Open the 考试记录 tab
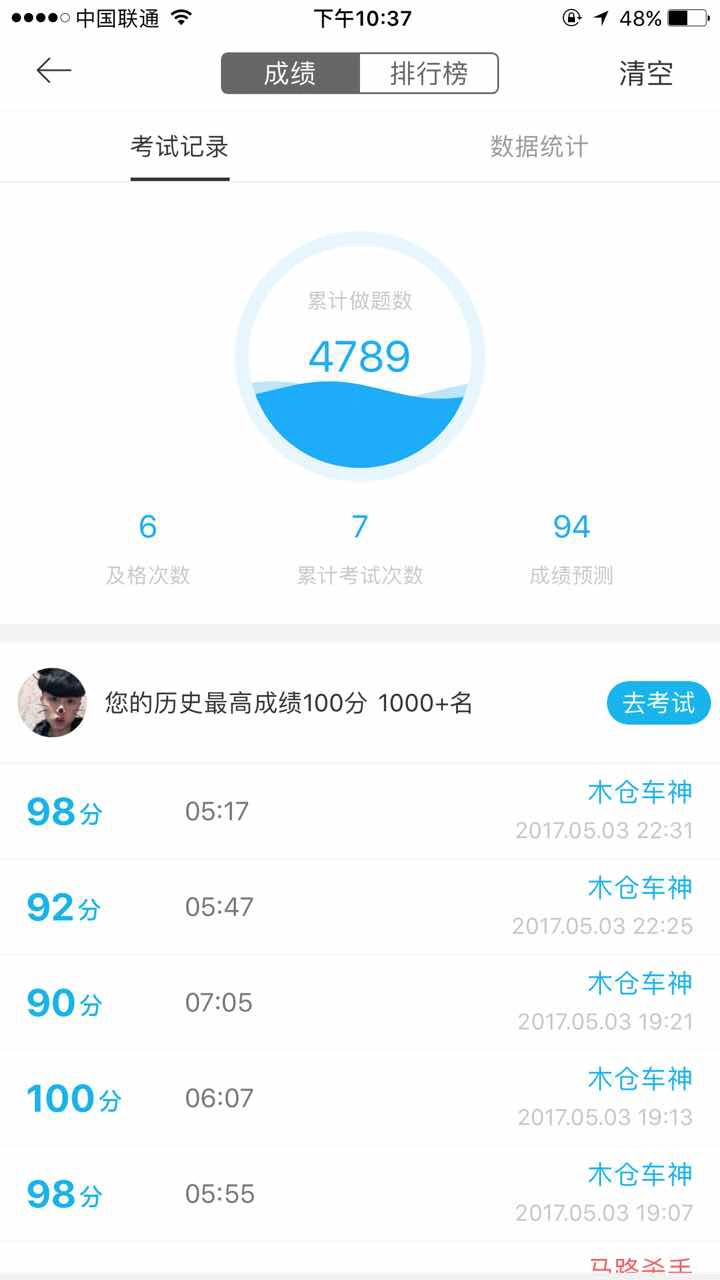Image resolution: width=720 pixels, height=1280 pixels. coord(180,147)
